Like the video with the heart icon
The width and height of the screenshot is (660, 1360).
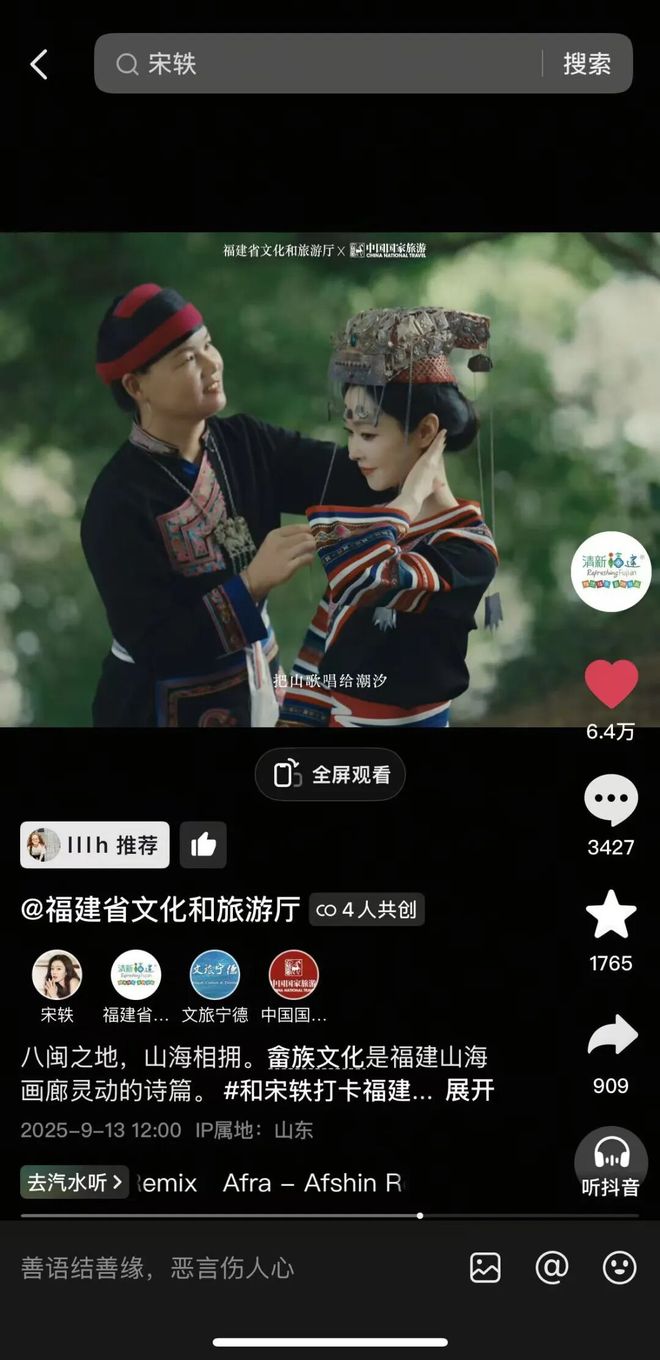[611, 686]
